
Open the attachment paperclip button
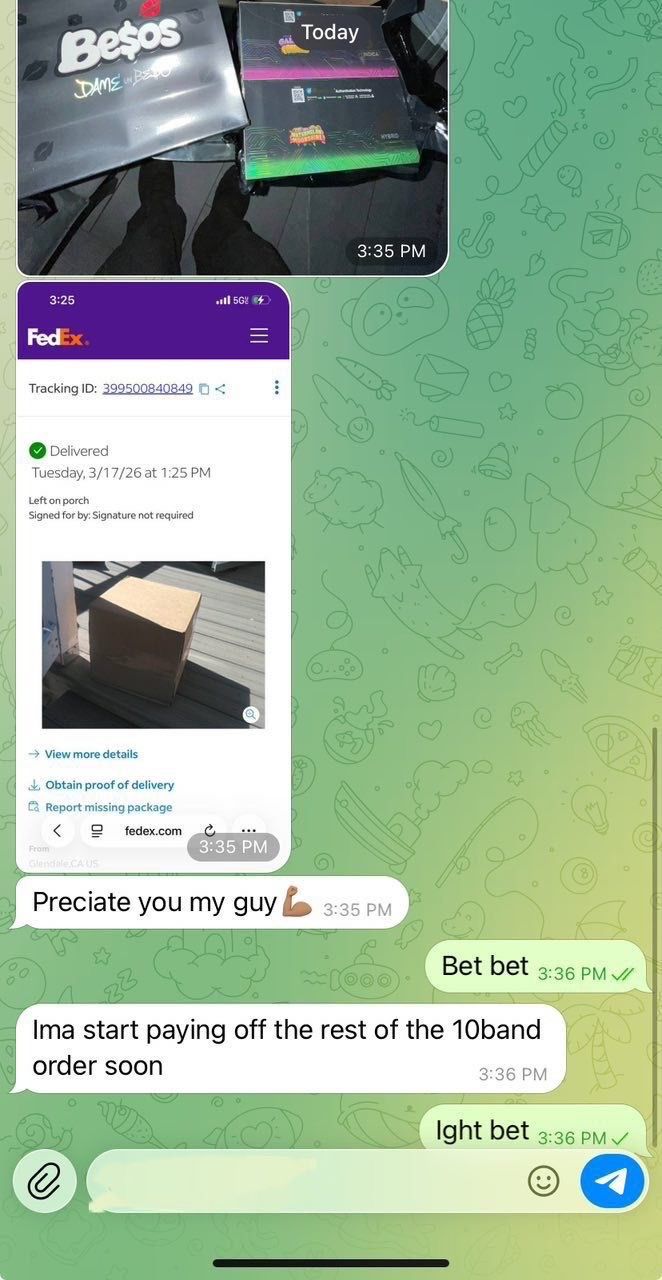click(44, 1182)
